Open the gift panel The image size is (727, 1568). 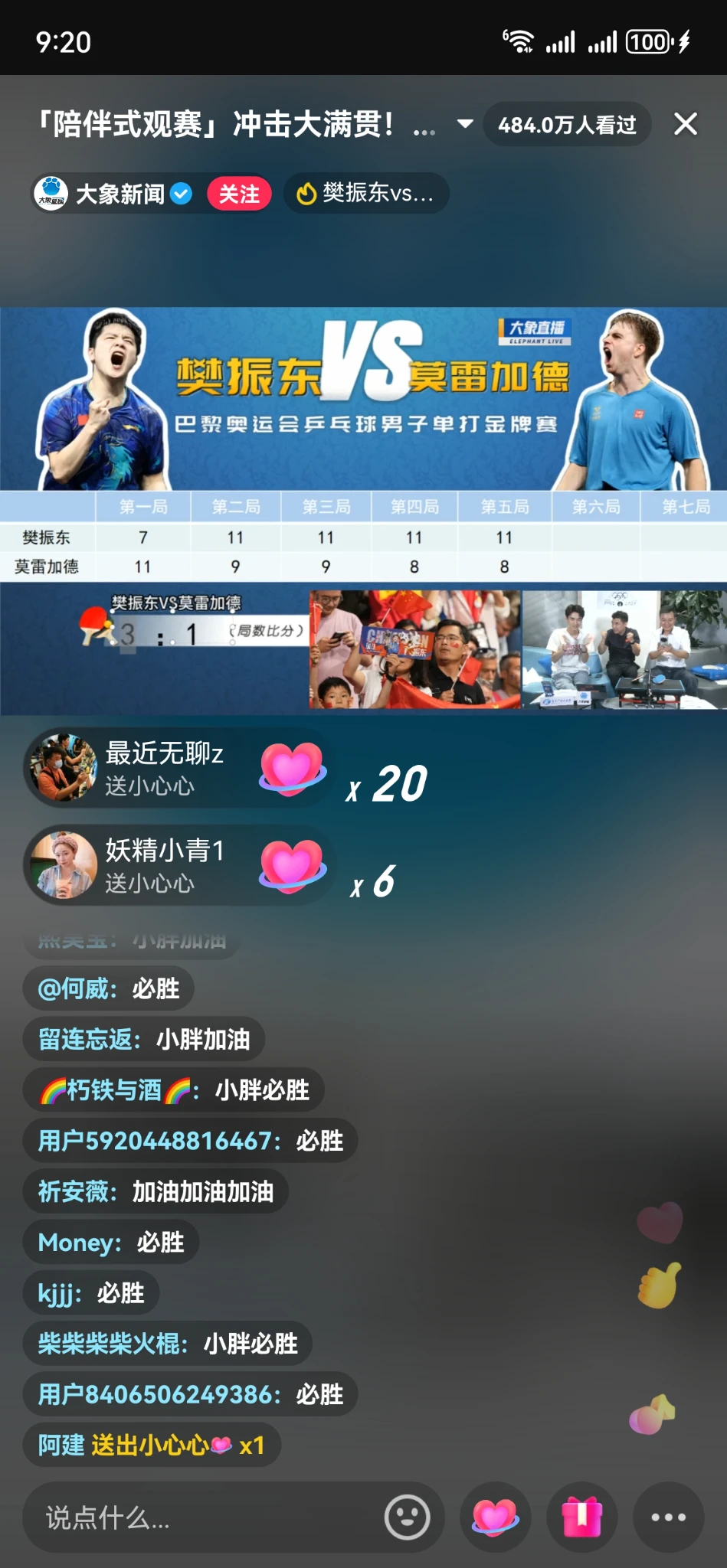[582, 1517]
